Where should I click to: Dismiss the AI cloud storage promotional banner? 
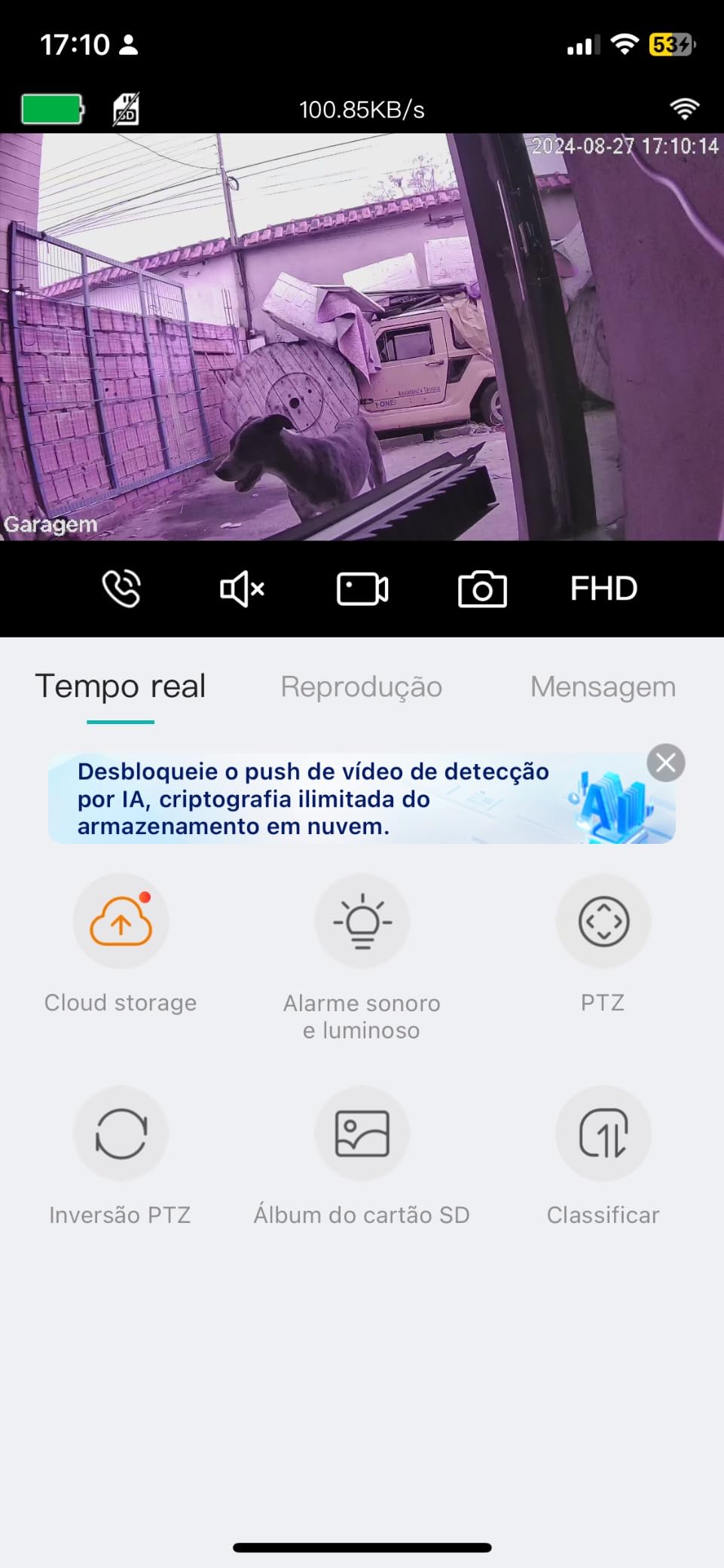click(665, 763)
